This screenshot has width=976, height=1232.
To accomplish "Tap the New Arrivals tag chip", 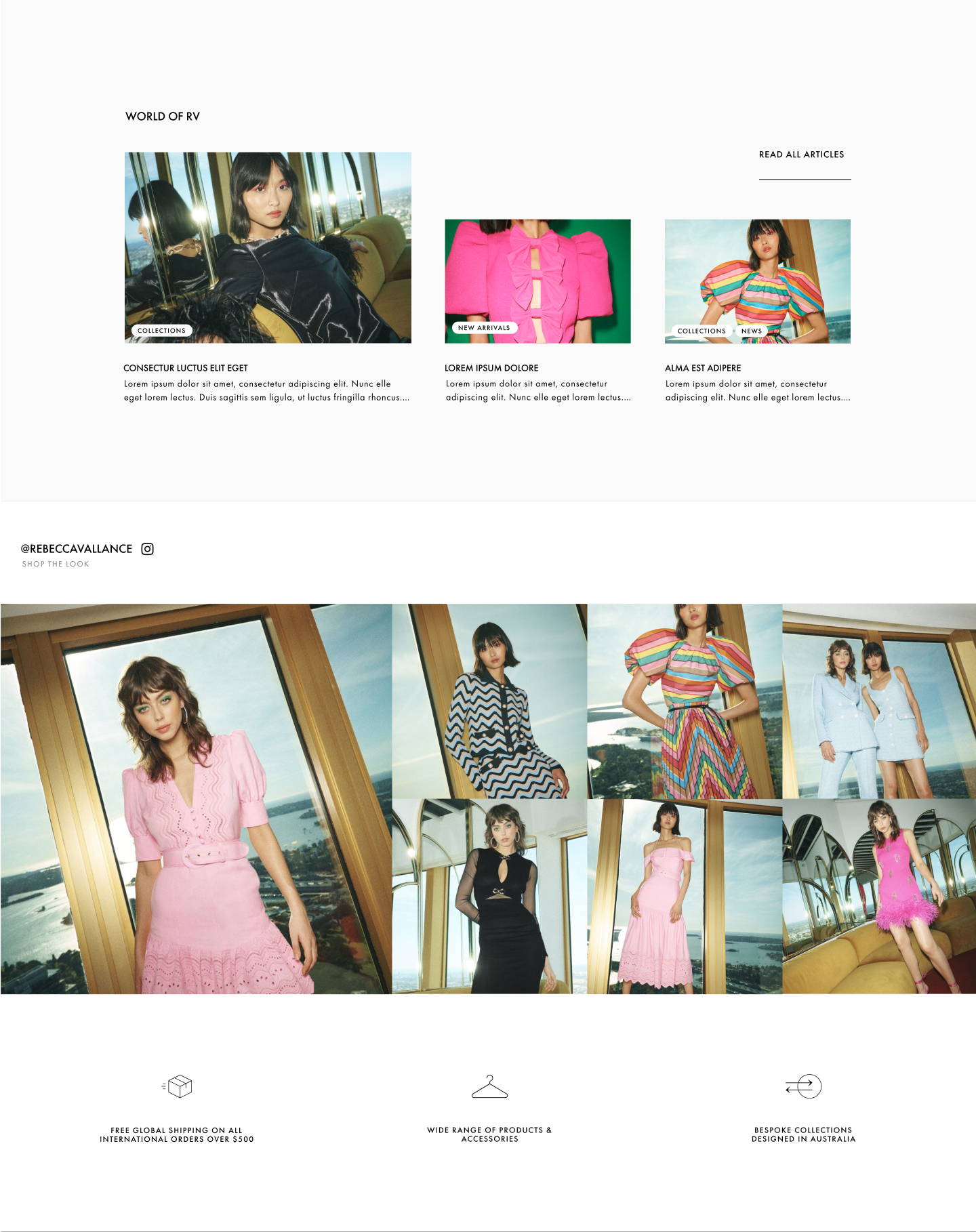I will [x=484, y=328].
